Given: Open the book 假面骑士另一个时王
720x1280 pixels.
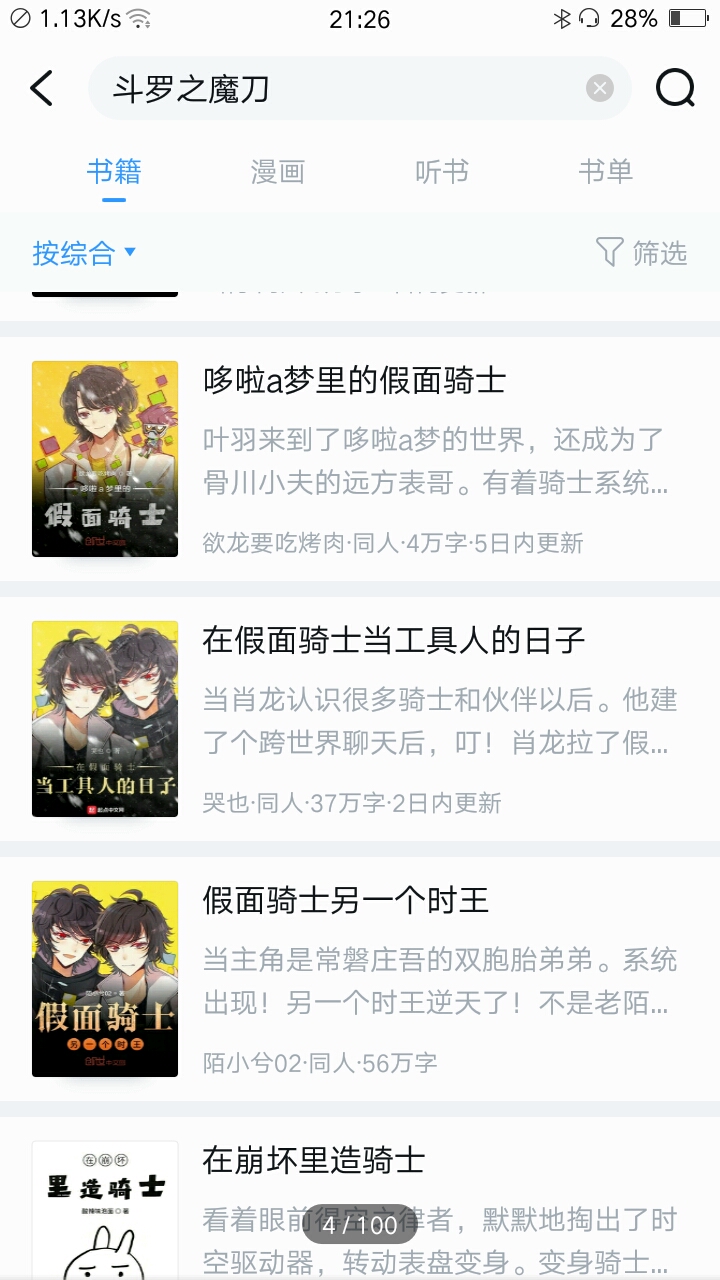Looking at the screenshot, I should (360, 979).
